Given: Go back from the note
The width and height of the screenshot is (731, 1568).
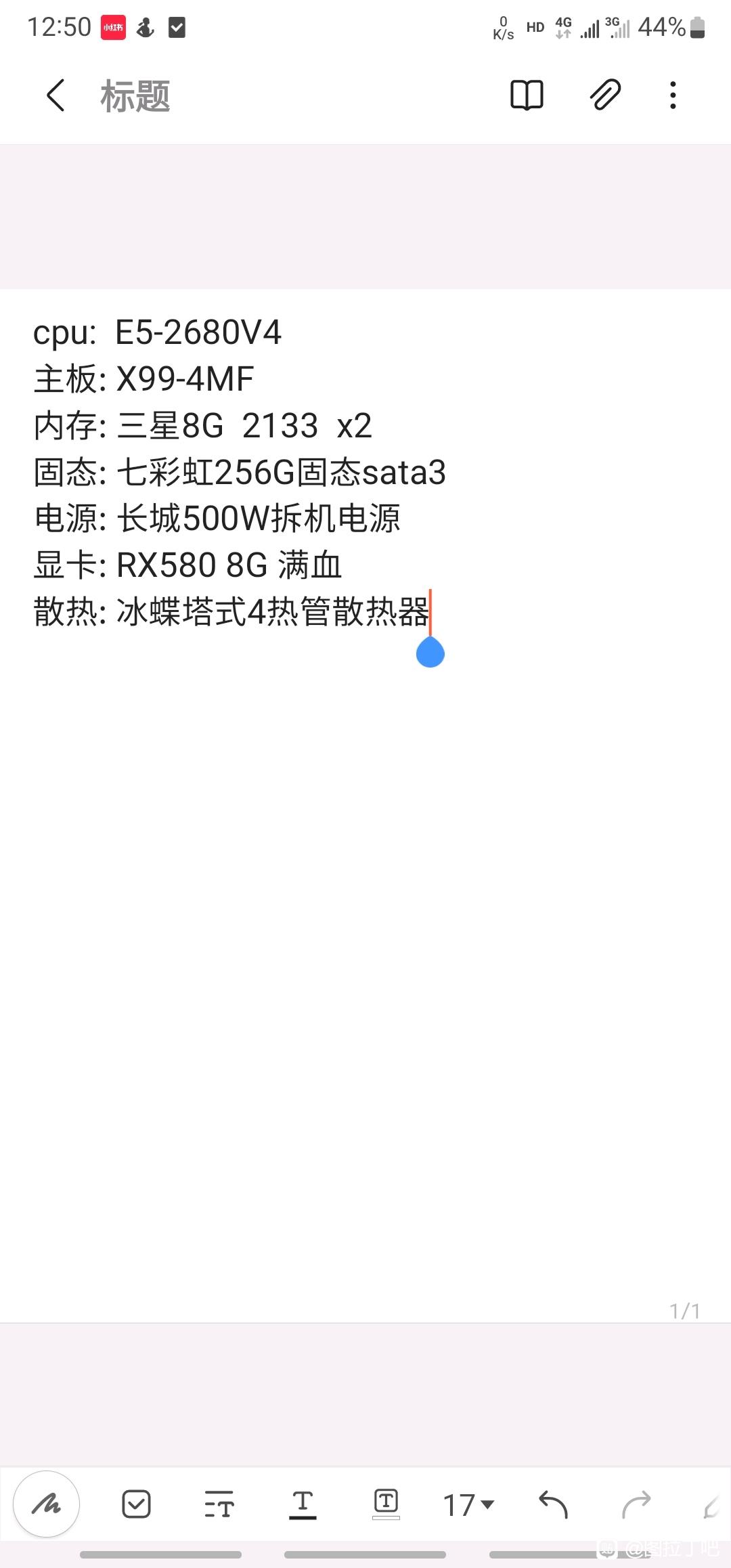Looking at the screenshot, I should (56, 95).
